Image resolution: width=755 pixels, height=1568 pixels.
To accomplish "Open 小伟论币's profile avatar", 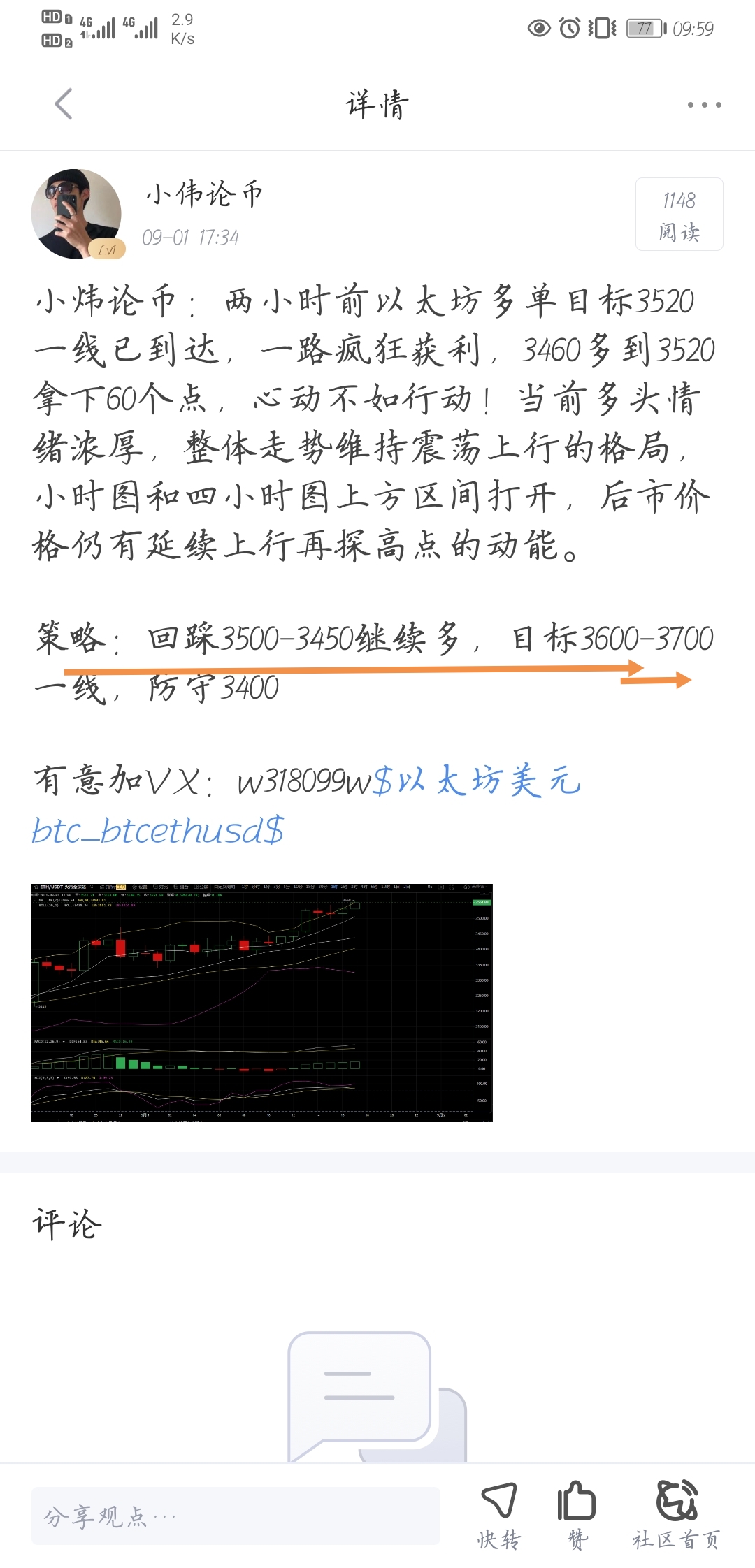I will (x=77, y=214).
